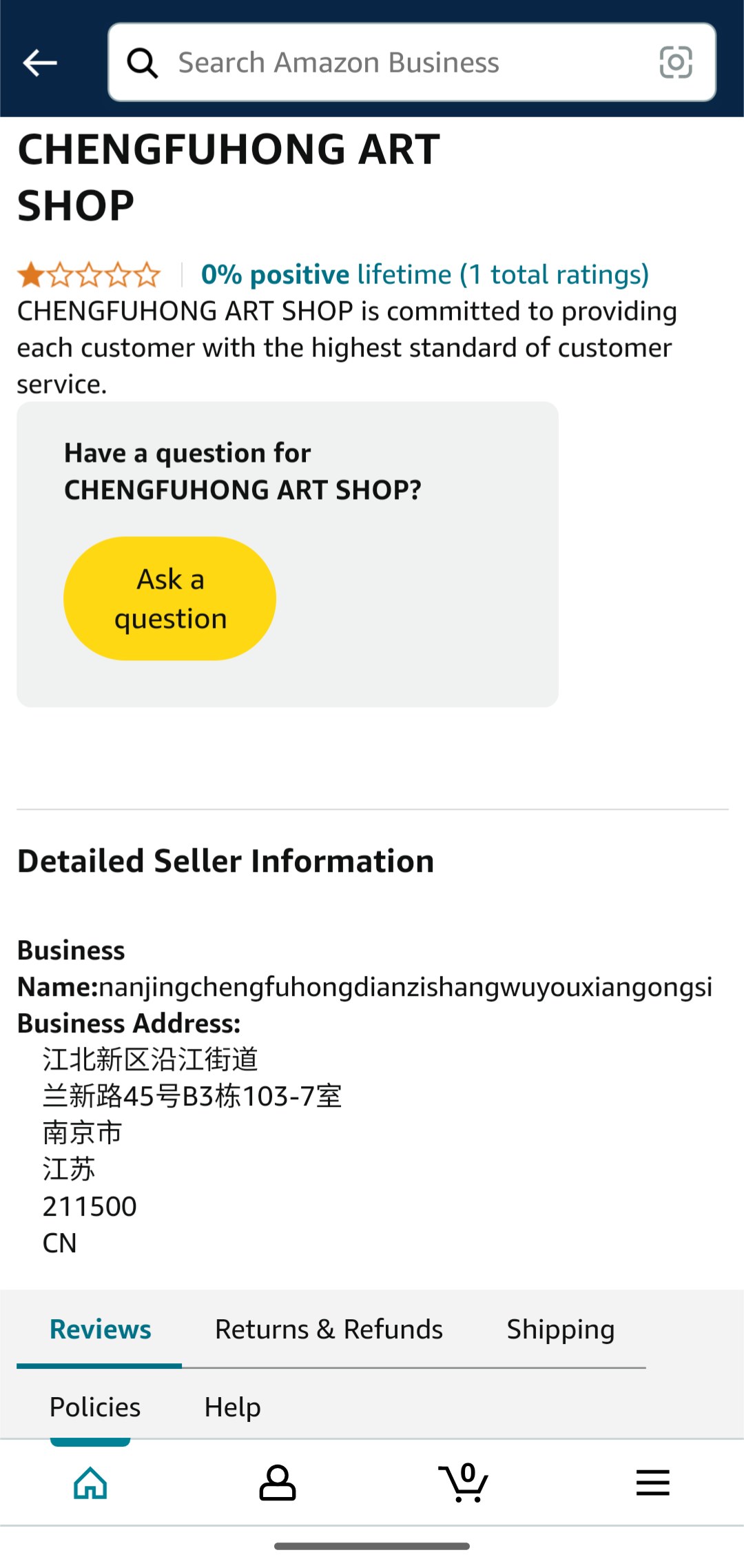Open the hamburger menu
Screen dimensions: 744x1568
[x=652, y=1482]
